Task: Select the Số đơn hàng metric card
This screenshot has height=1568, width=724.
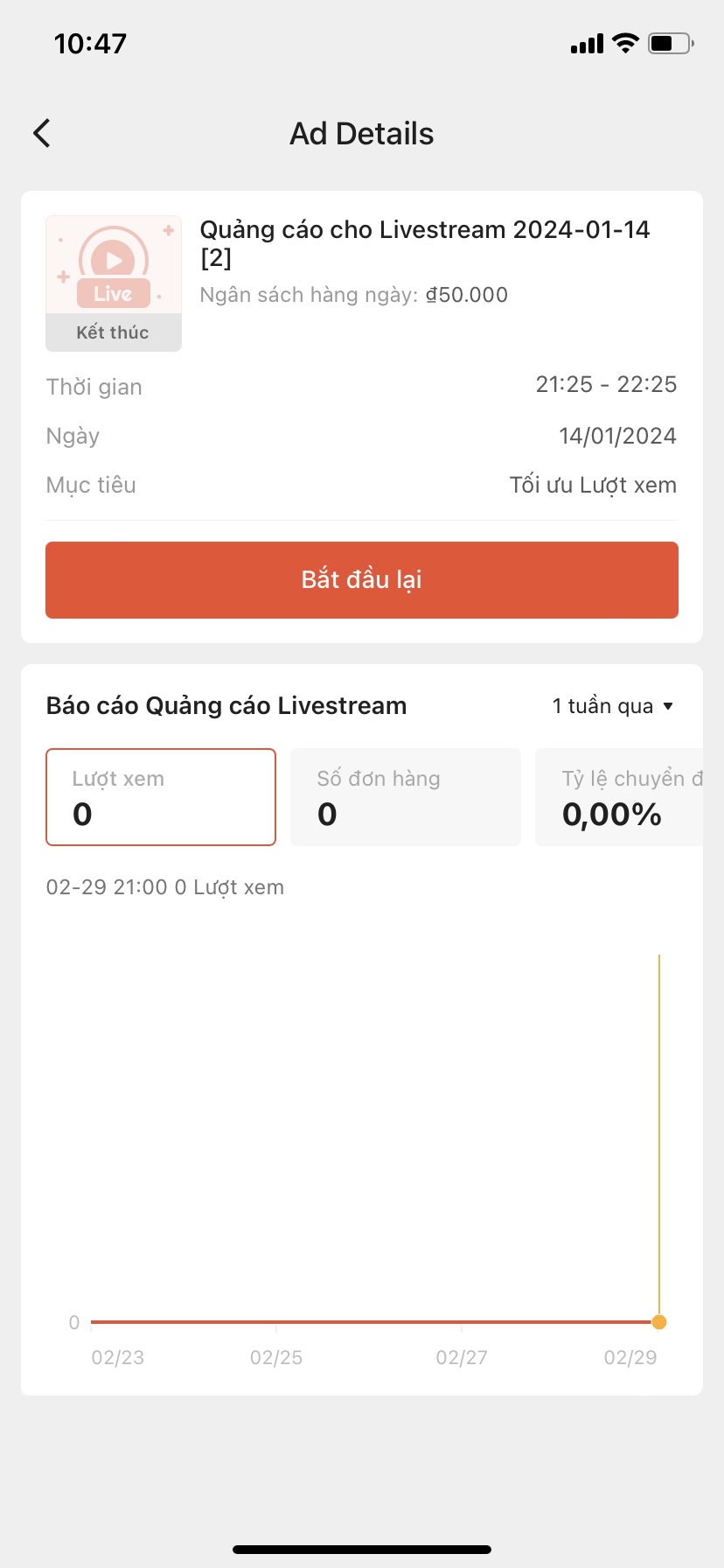Action: click(406, 797)
